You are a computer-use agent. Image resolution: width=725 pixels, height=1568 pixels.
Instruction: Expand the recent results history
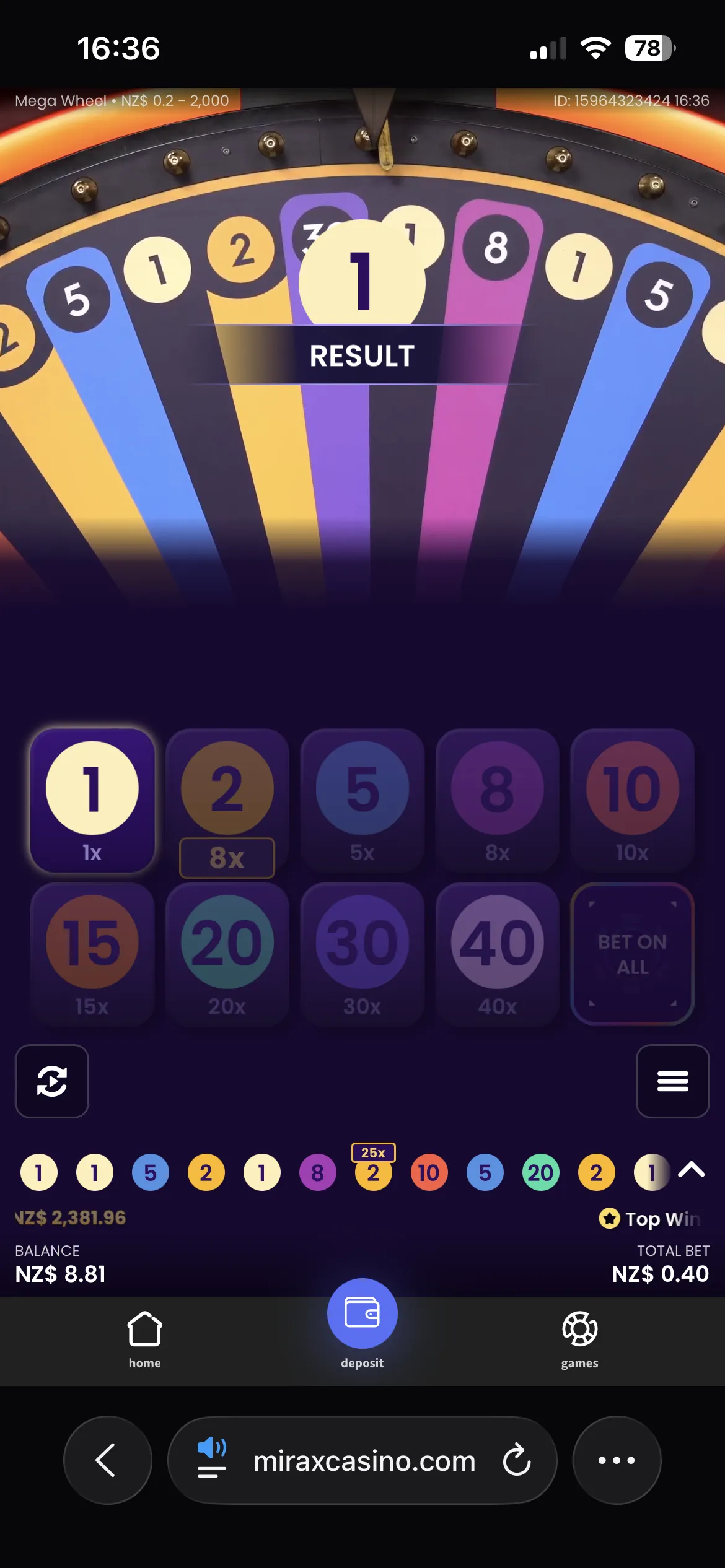click(x=692, y=1170)
